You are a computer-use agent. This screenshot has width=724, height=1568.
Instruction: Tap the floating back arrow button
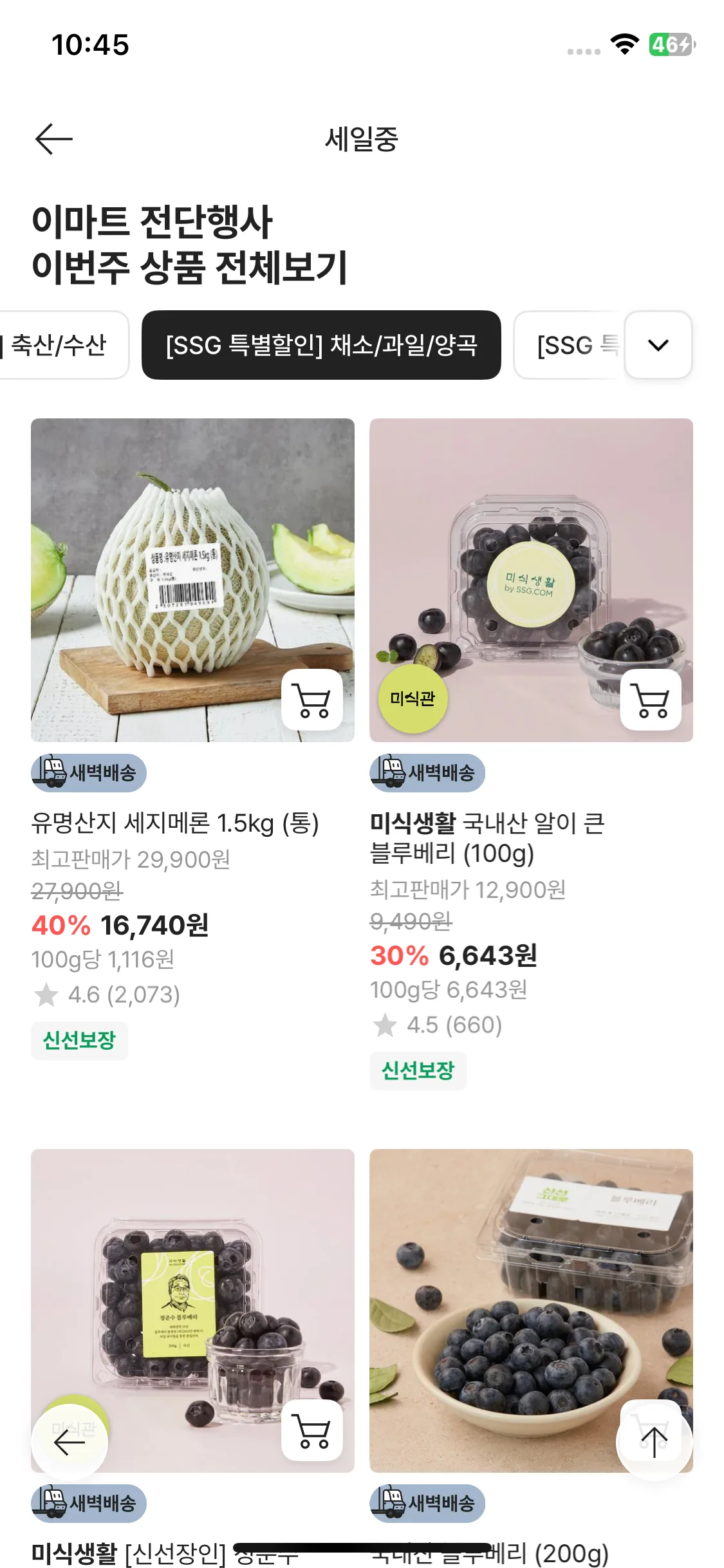click(x=70, y=1442)
